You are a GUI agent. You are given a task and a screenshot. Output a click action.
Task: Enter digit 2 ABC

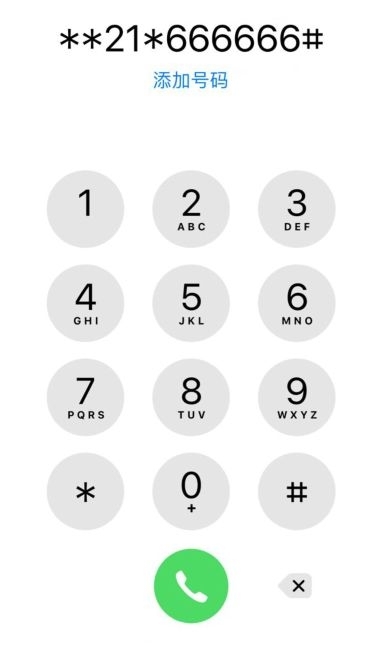click(x=191, y=209)
